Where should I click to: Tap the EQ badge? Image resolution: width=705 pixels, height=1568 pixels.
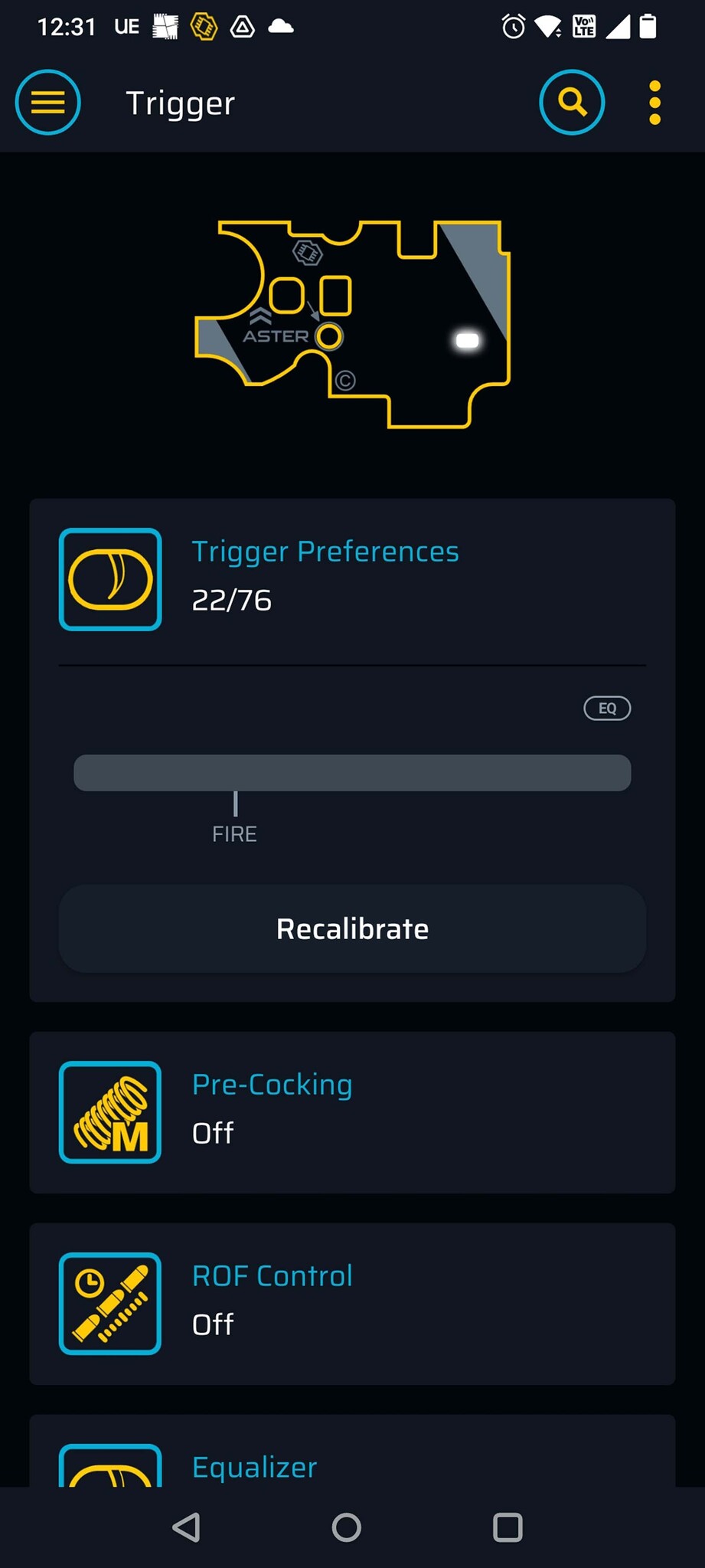coord(607,708)
